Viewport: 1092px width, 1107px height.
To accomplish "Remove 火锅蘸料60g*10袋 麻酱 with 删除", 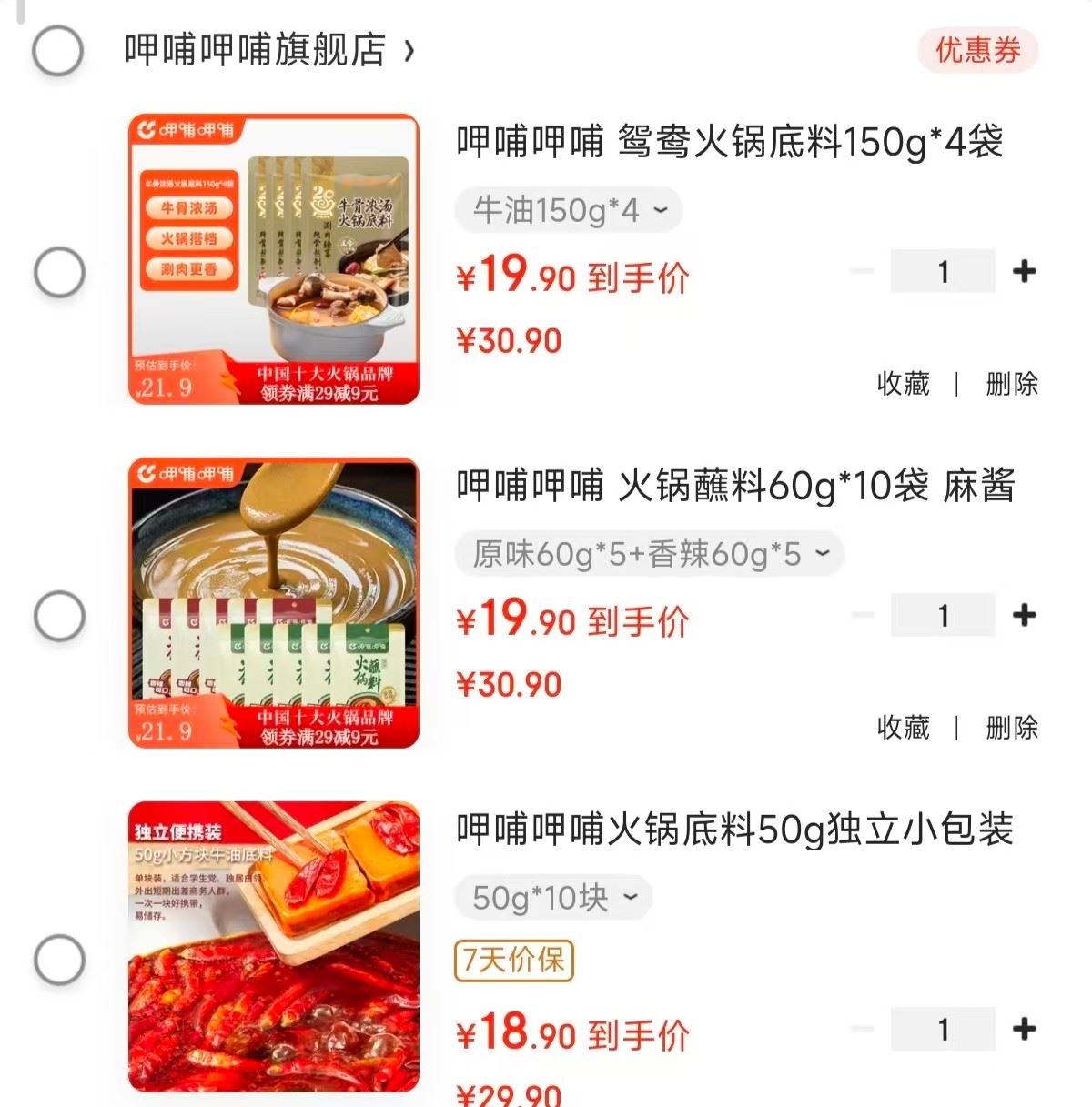I will (1011, 728).
